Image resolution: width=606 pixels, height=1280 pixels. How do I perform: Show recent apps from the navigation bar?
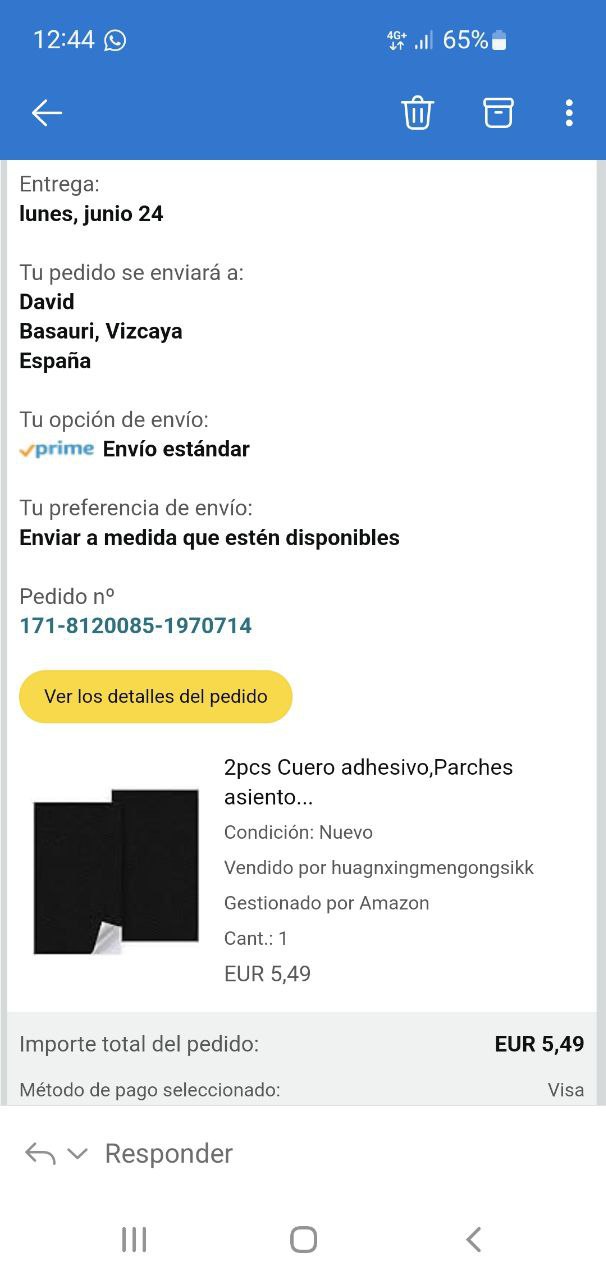134,1240
